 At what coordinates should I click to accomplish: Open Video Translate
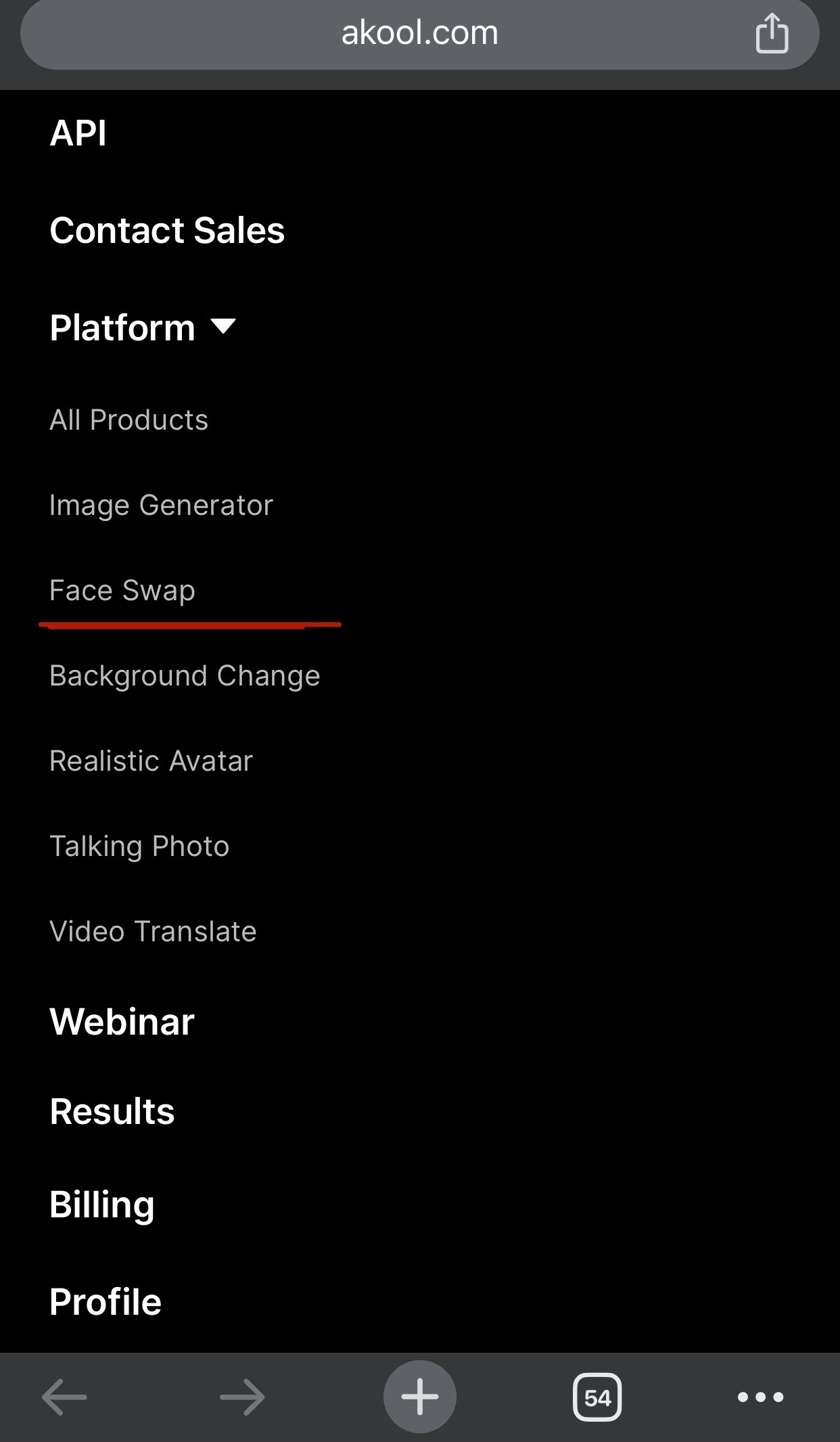click(x=154, y=932)
